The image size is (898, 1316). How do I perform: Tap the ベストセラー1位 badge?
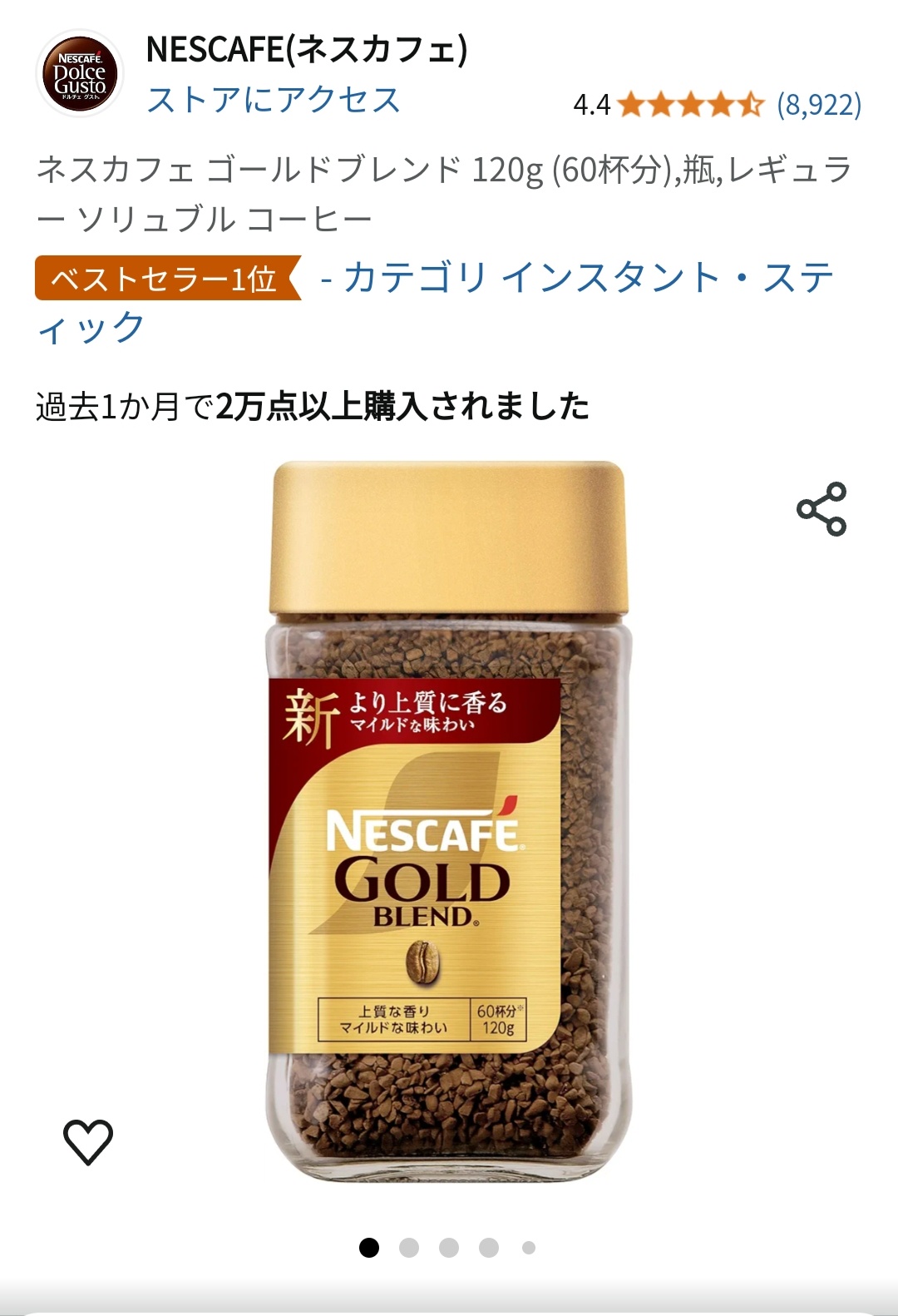[x=165, y=279]
